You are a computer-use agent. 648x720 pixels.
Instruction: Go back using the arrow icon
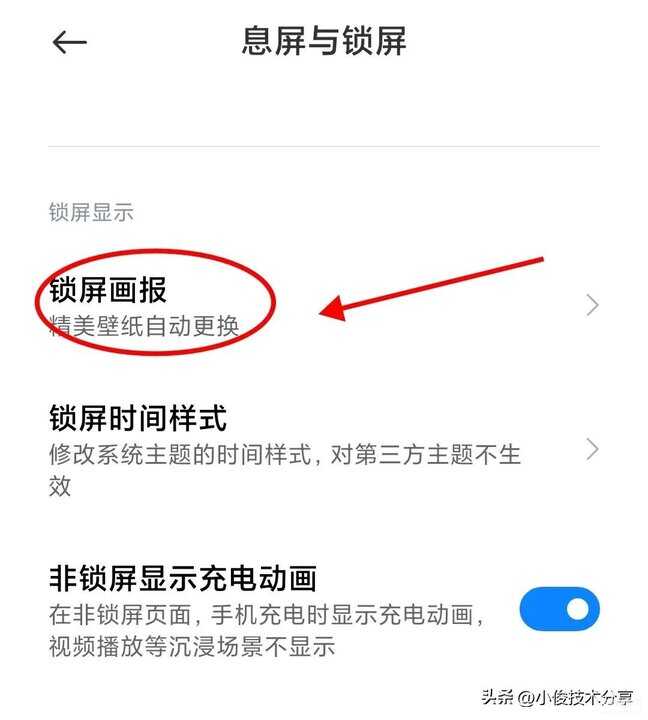69,42
